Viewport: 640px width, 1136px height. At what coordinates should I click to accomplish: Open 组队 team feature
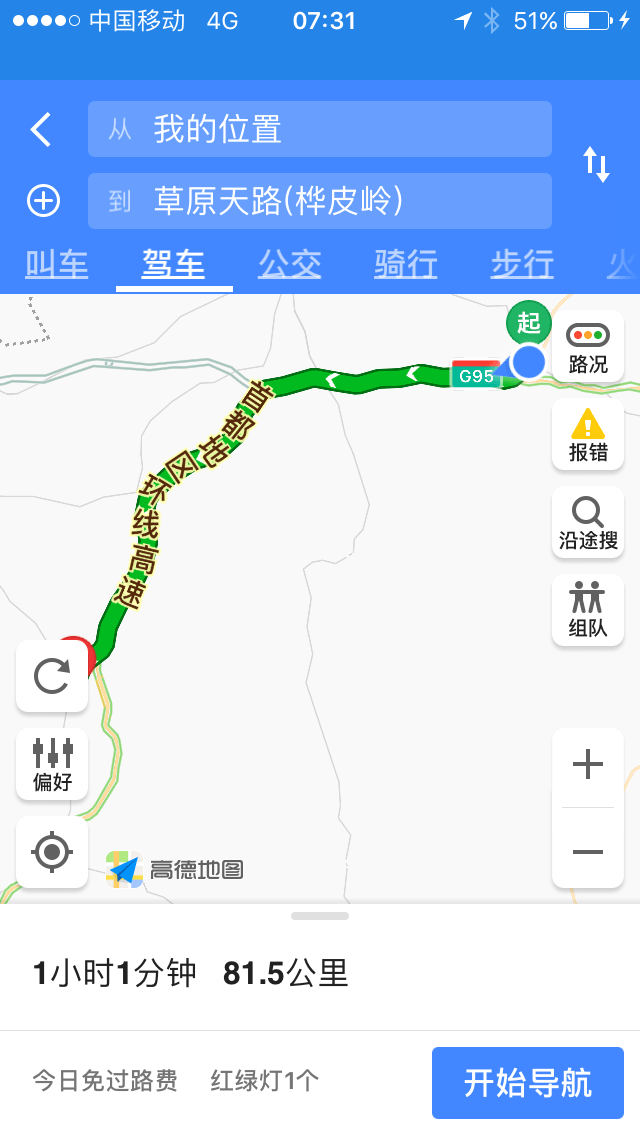point(588,610)
